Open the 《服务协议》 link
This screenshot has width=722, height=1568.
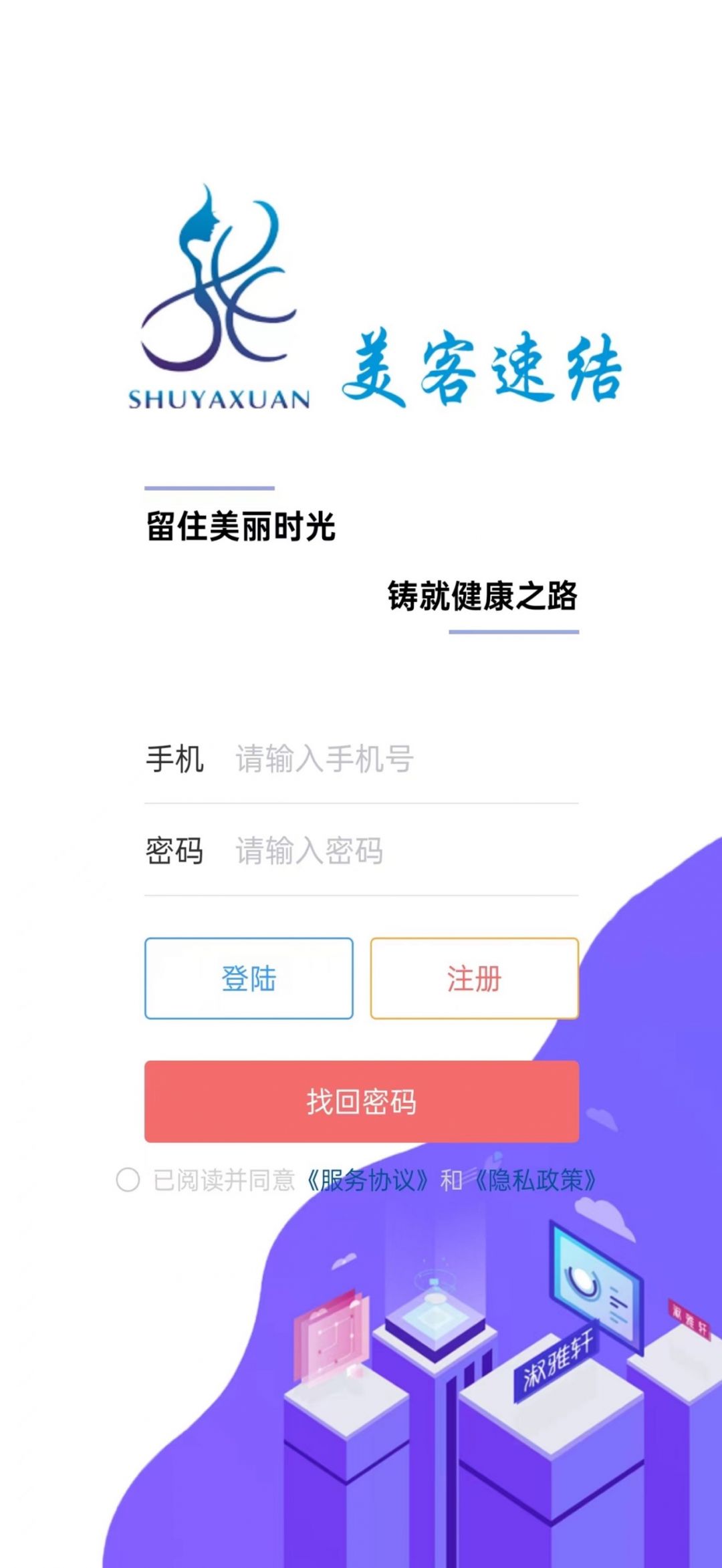pos(366,1180)
